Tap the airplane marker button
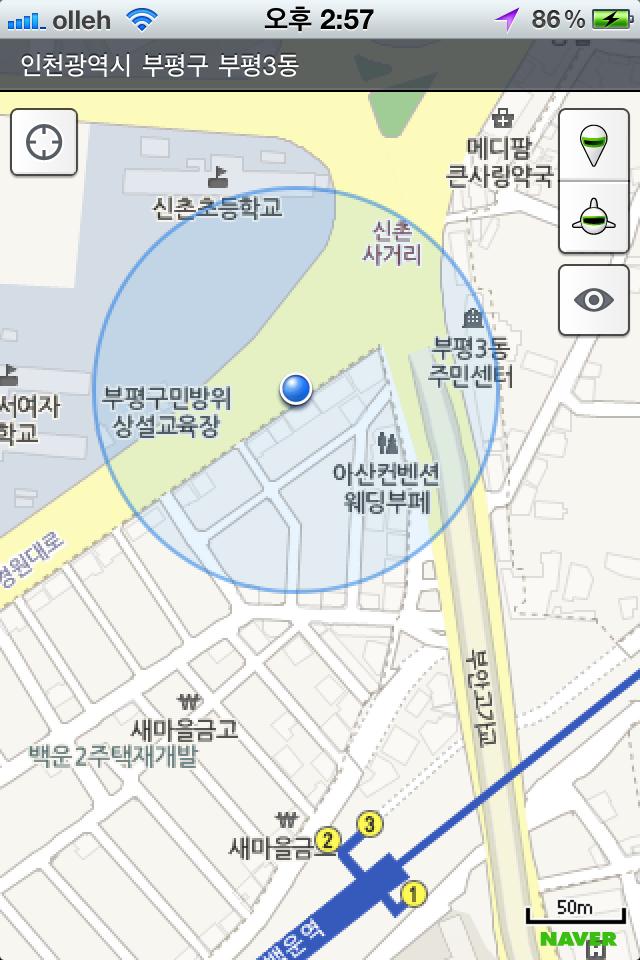The width and height of the screenshot is (640, 960). tap(593, 216)
